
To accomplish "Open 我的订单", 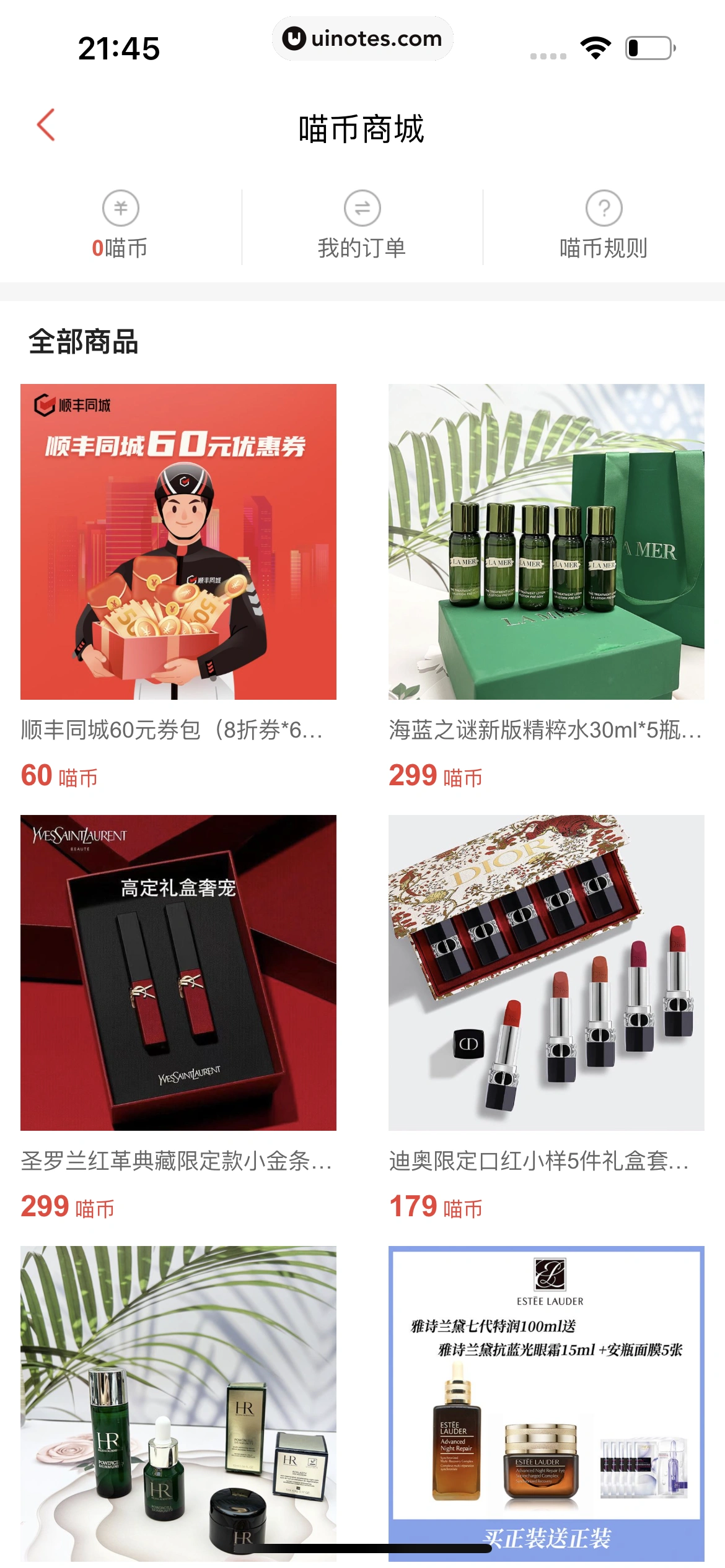I will (x=362, y=227).
